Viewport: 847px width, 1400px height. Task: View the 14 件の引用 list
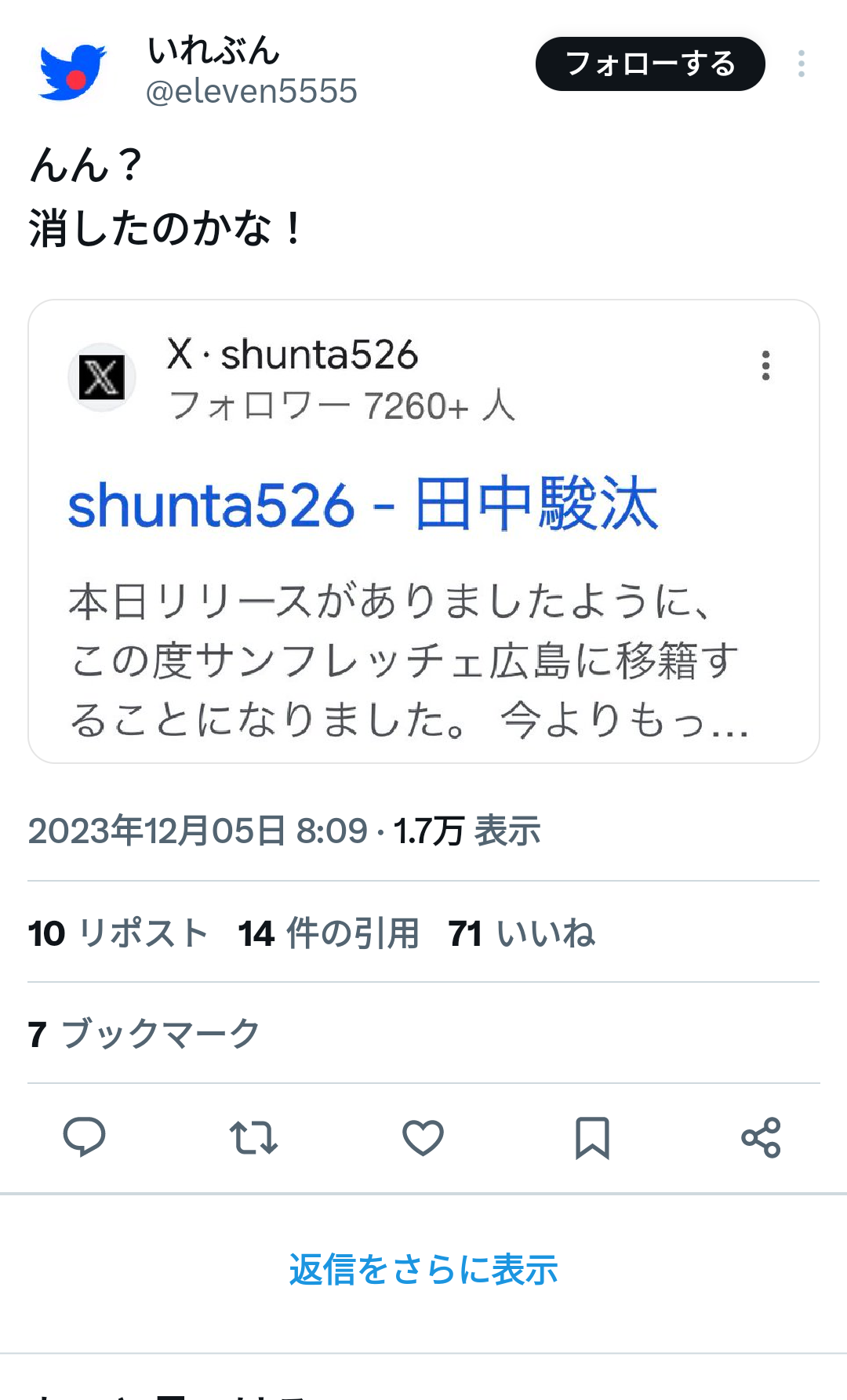pos(329,933)
